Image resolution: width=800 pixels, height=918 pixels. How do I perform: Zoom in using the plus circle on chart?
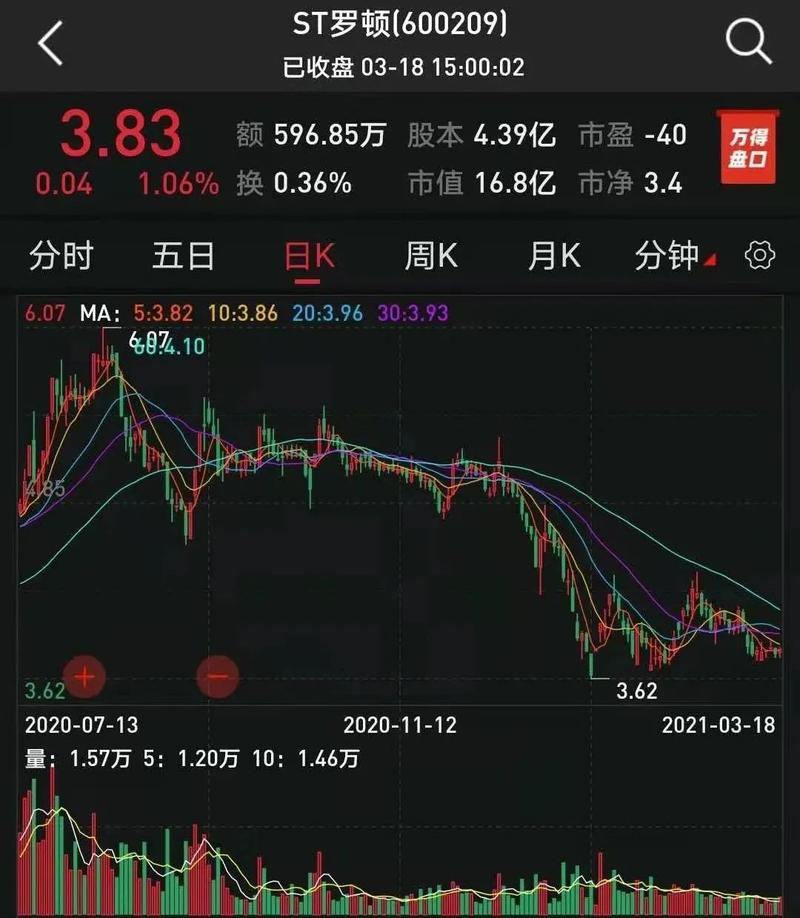pyautogui.click(x=84, y=677)
